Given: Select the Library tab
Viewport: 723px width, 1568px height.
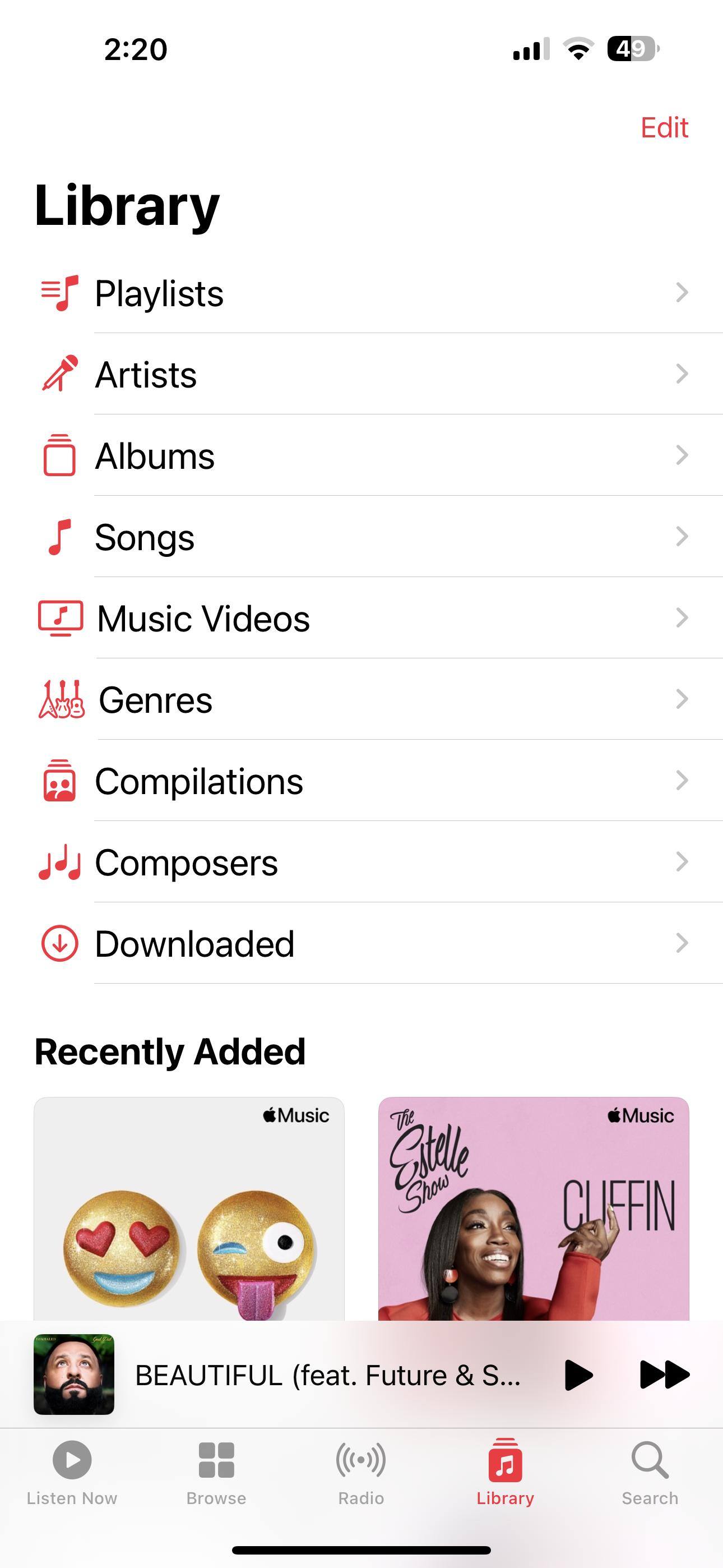Looking at the screenshot, I should pos(505,1472).
